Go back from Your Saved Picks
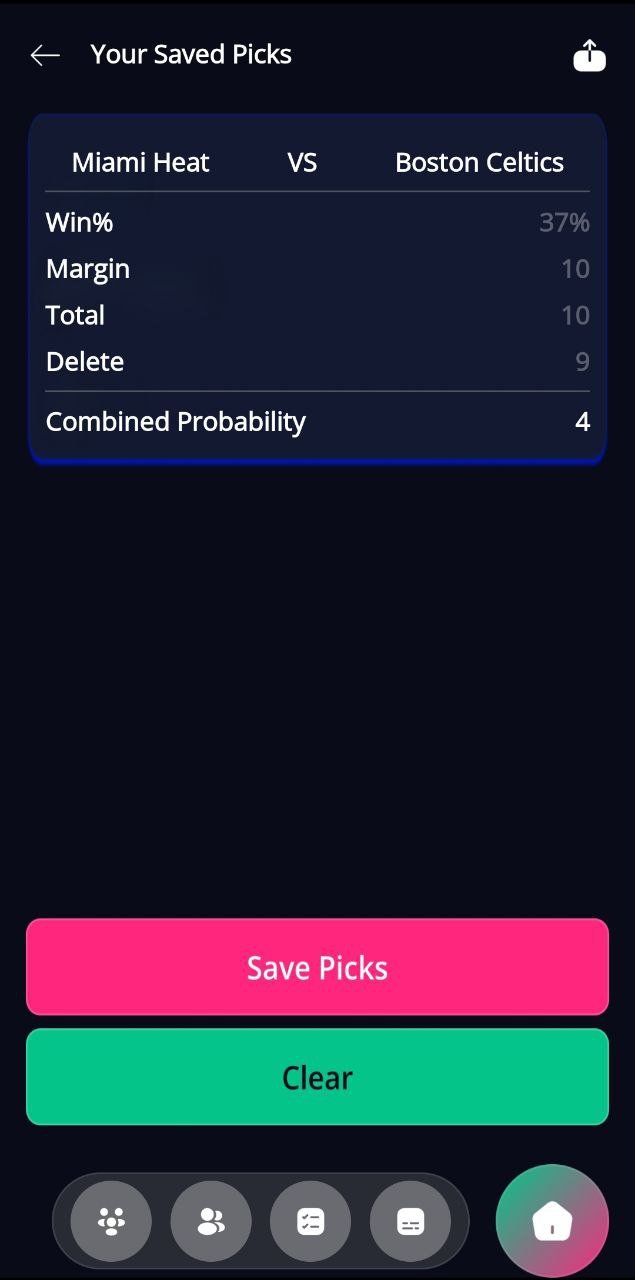The width and height of the screenshot is (635, 1280). (x=45, y=55)
